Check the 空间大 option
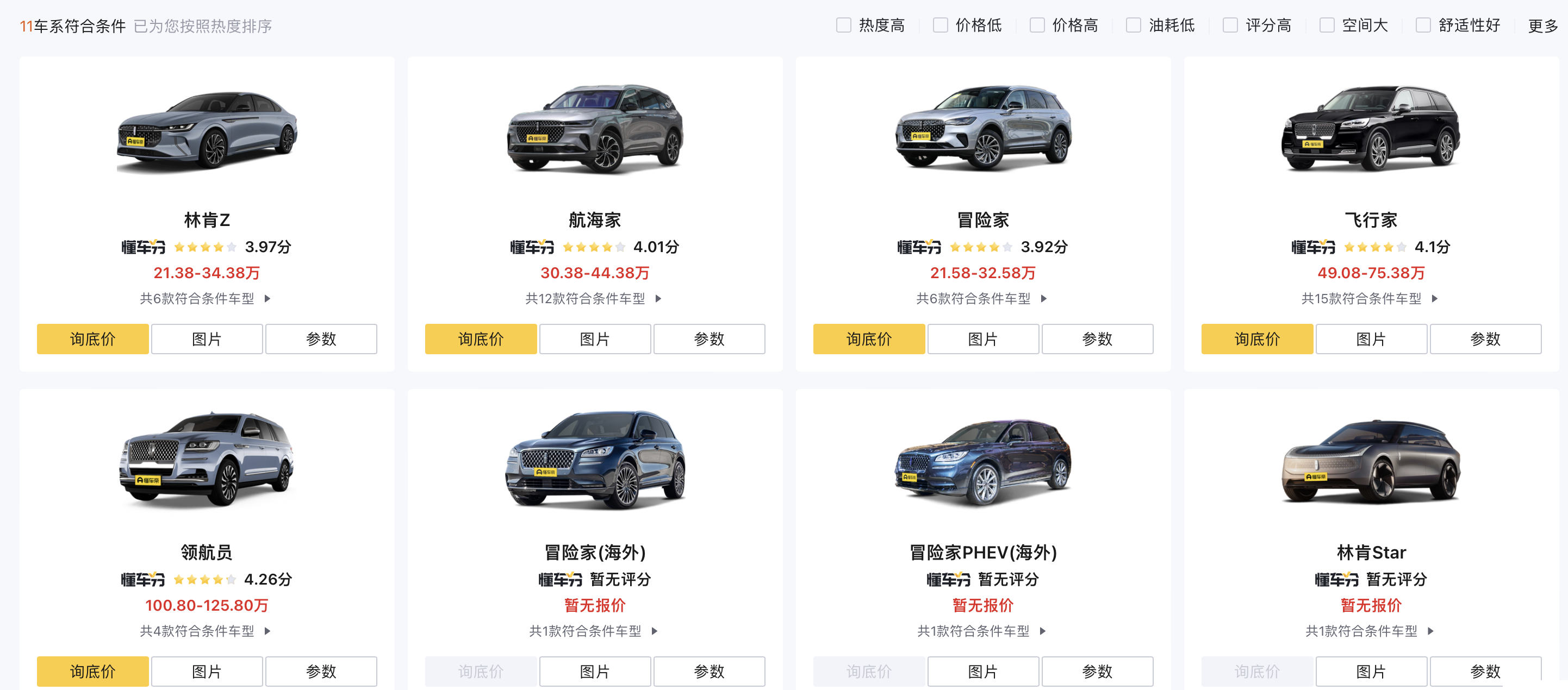 click(x=1327, y=25)
